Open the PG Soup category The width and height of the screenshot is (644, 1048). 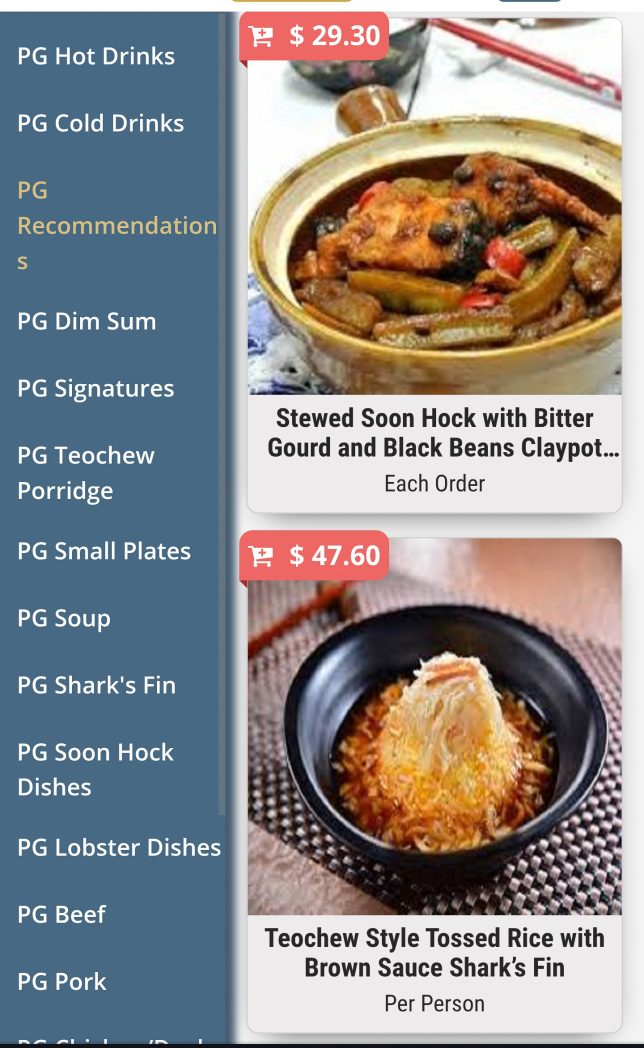click(63, 618)
